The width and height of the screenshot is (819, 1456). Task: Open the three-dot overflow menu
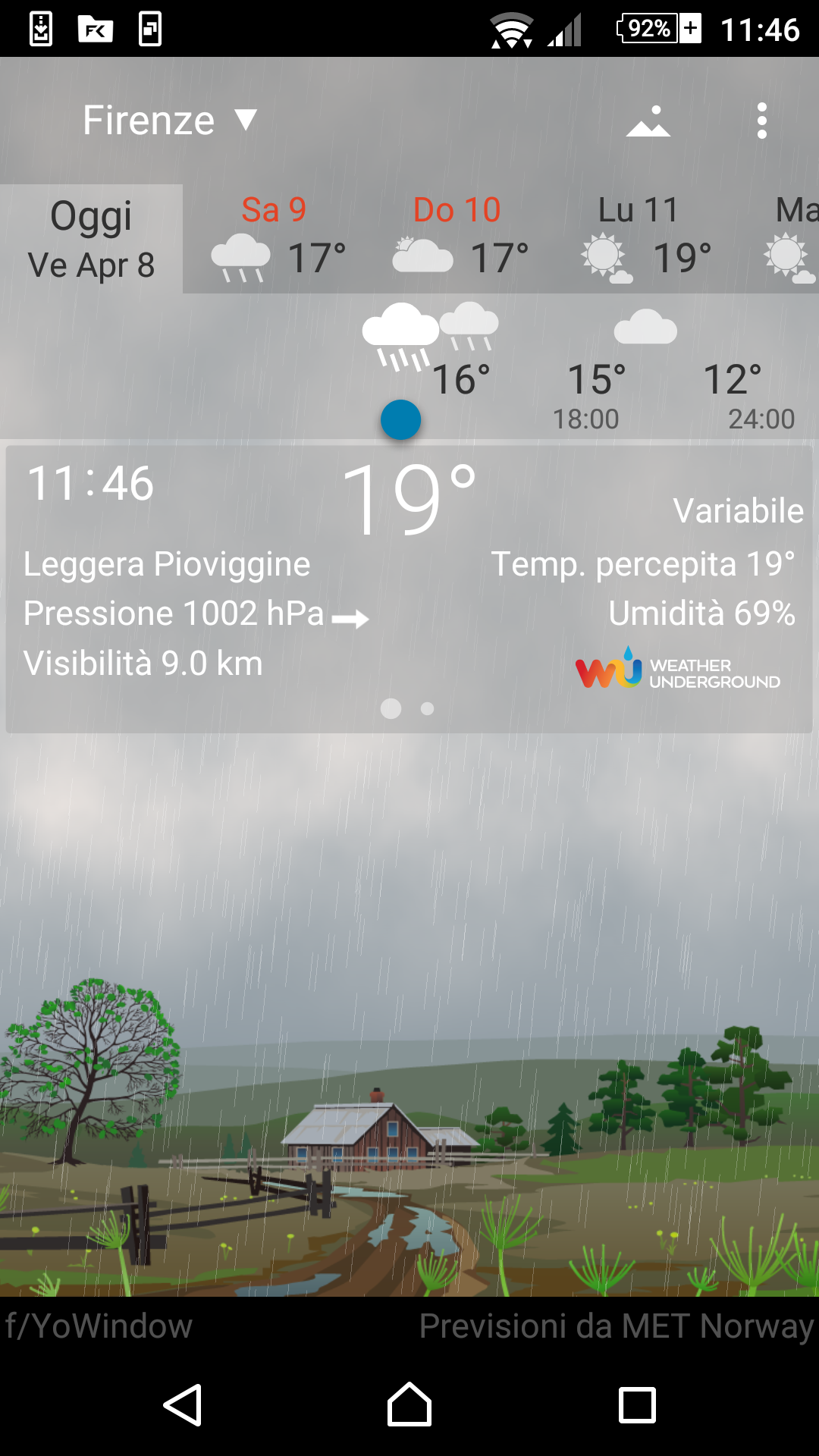point(761,121)
